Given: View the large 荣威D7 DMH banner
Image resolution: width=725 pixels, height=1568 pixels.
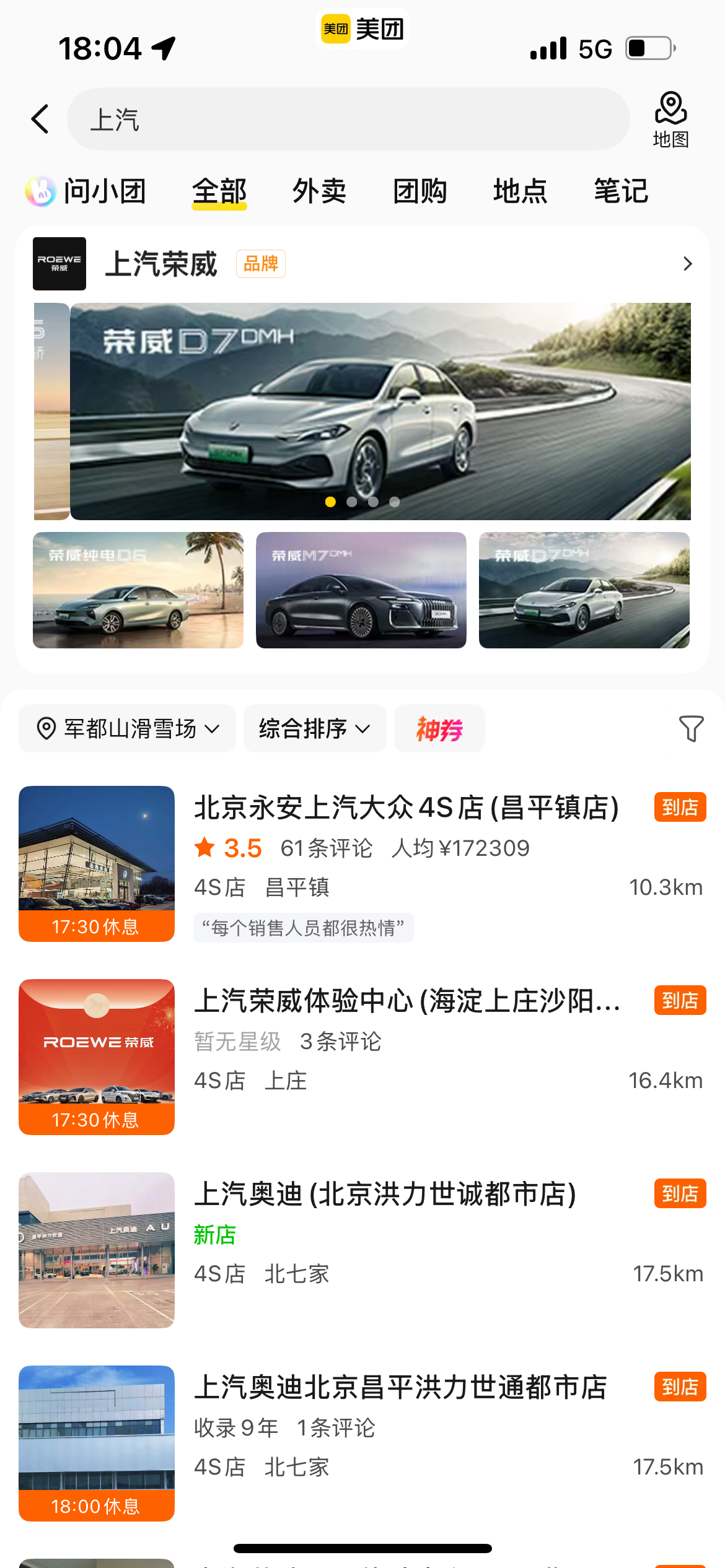Looking at the screenshot, I should click(x=380, y=411).
